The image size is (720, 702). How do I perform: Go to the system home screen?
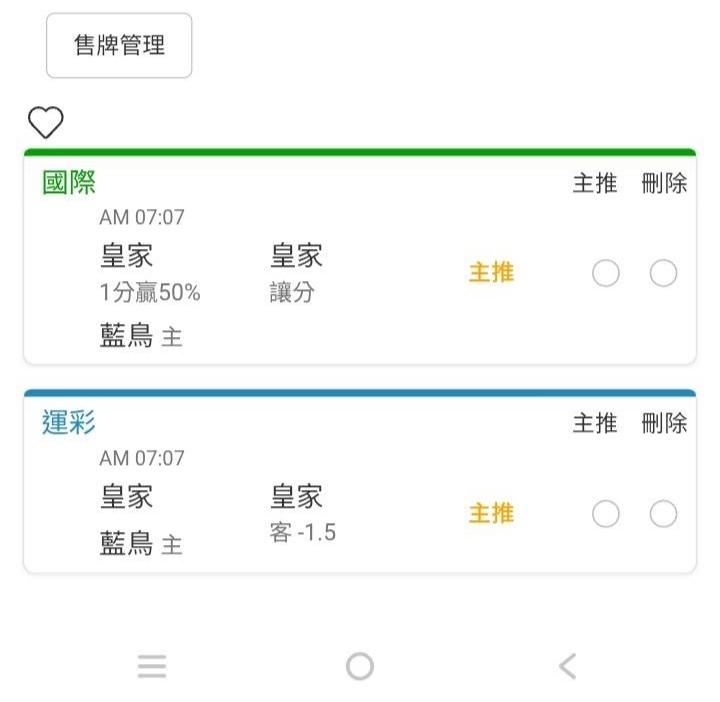tap(360, 666)
